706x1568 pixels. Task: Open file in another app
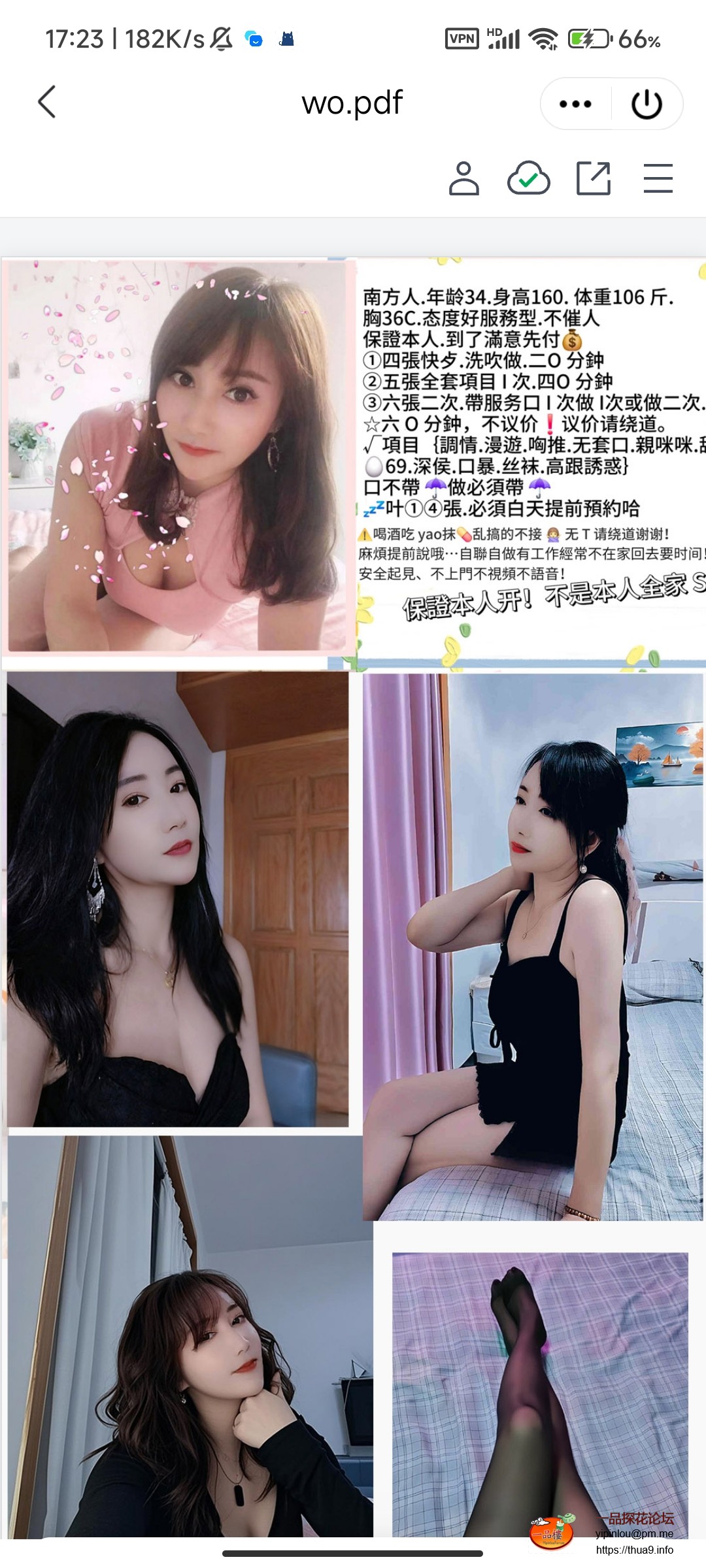point(593,178)
